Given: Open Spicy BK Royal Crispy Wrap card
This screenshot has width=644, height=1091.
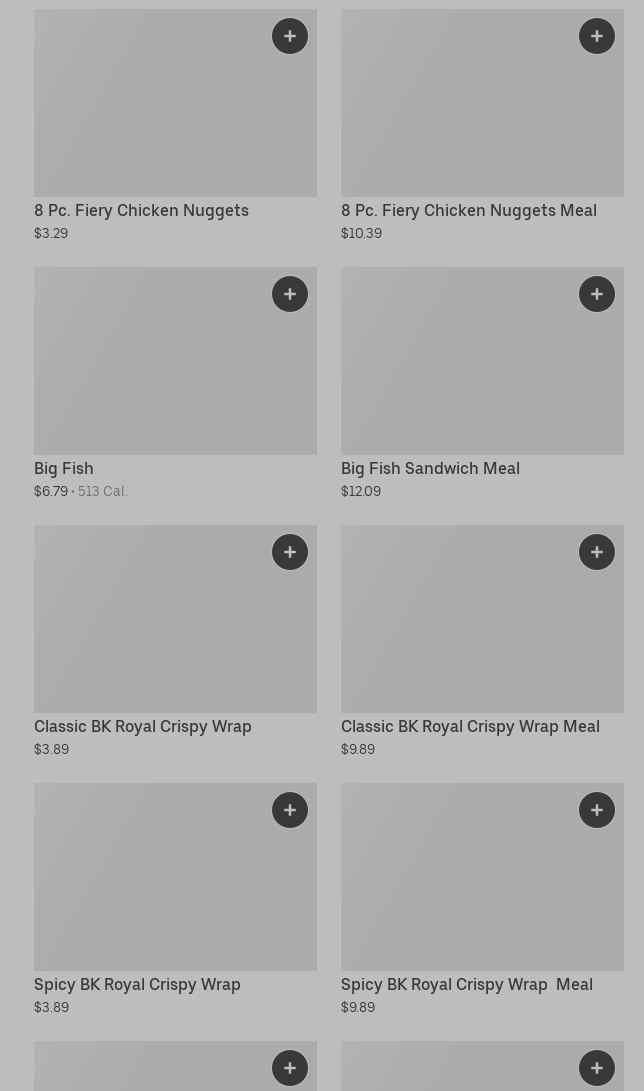Looking at the screenshot, I should (150, 895).
